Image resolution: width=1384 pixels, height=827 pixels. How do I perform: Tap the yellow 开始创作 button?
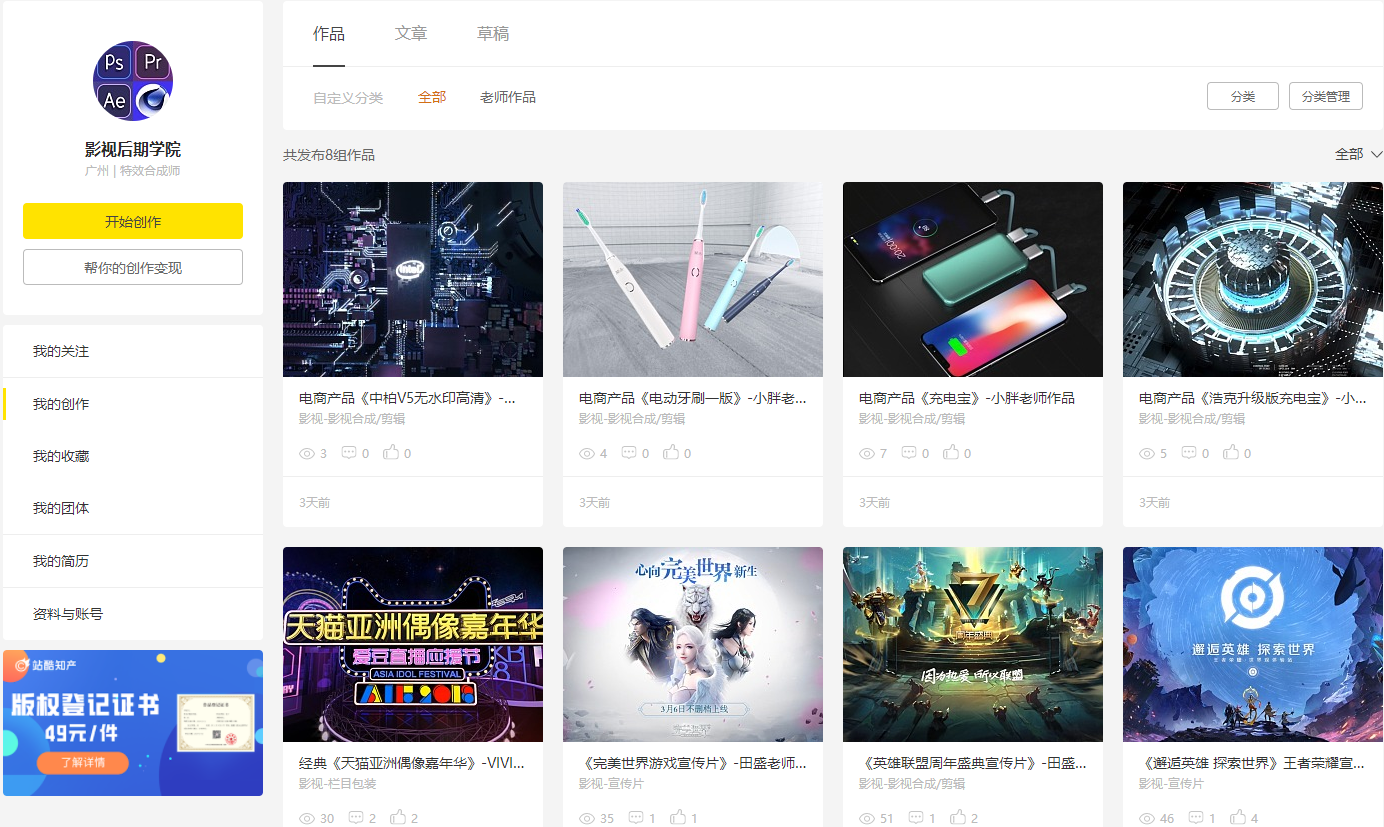[133, 221]
